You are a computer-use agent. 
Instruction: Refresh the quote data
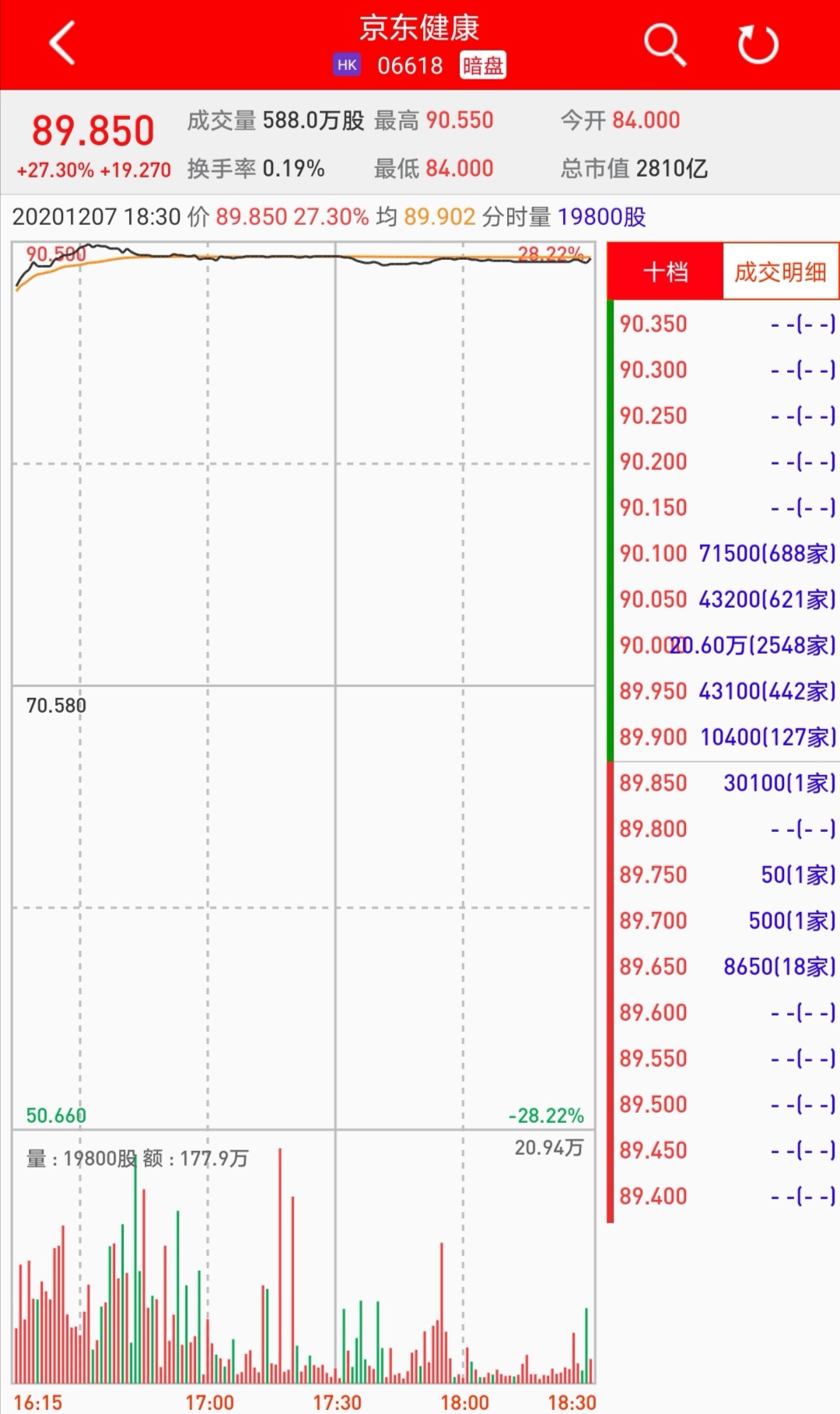pyautogui.click(x=758, y=44)
